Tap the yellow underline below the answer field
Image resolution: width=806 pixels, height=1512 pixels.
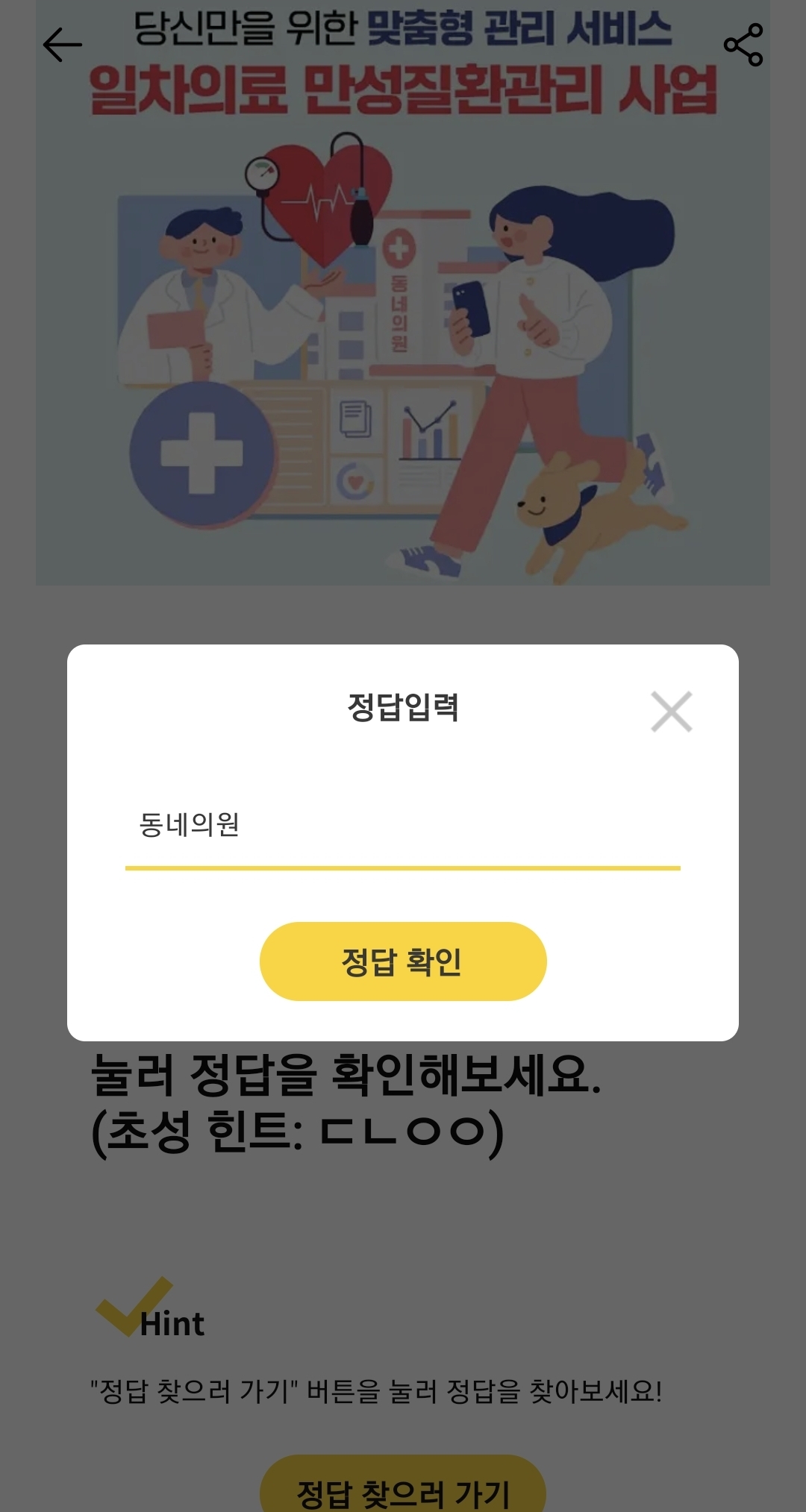point(403,868)
